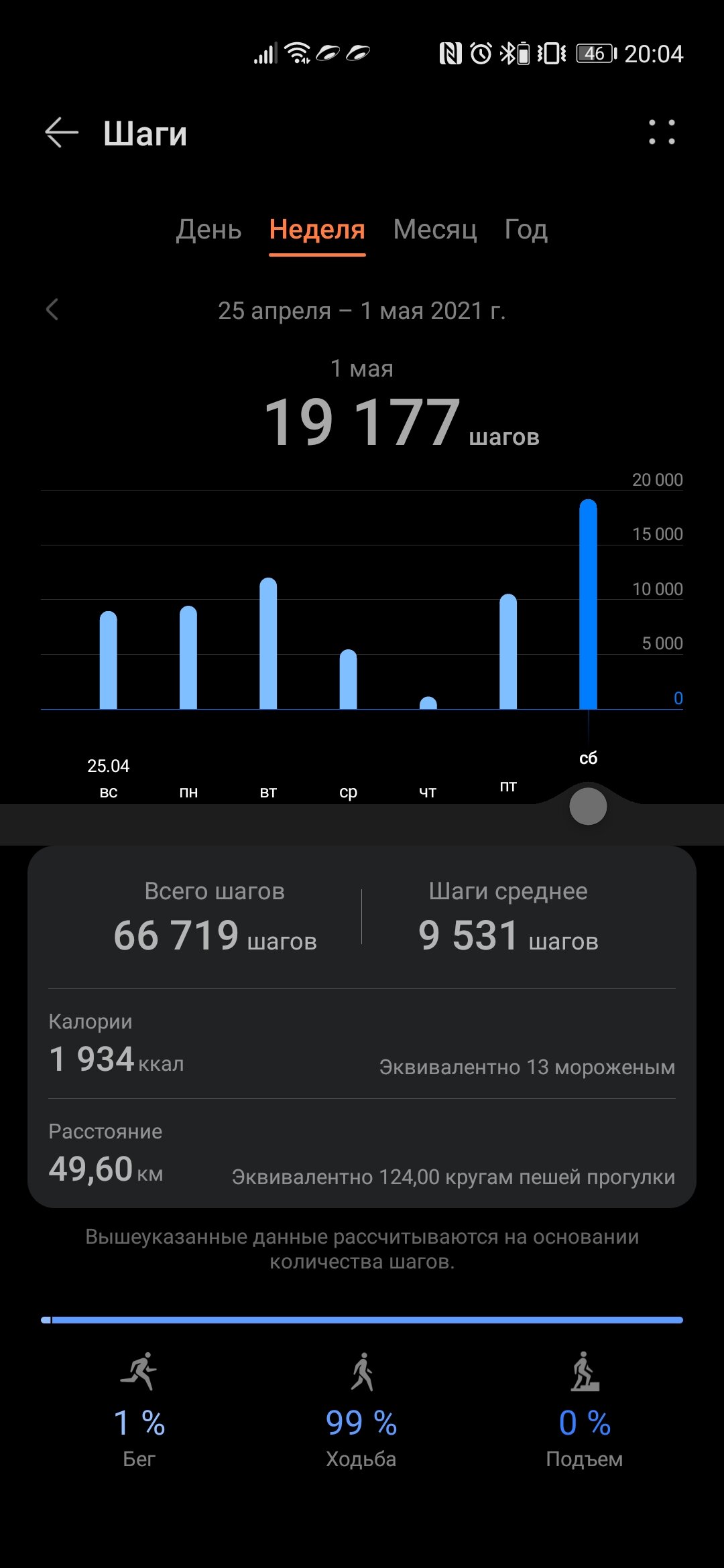Open the Год tab
This screenshot has height=1568, width=724.
526,230
